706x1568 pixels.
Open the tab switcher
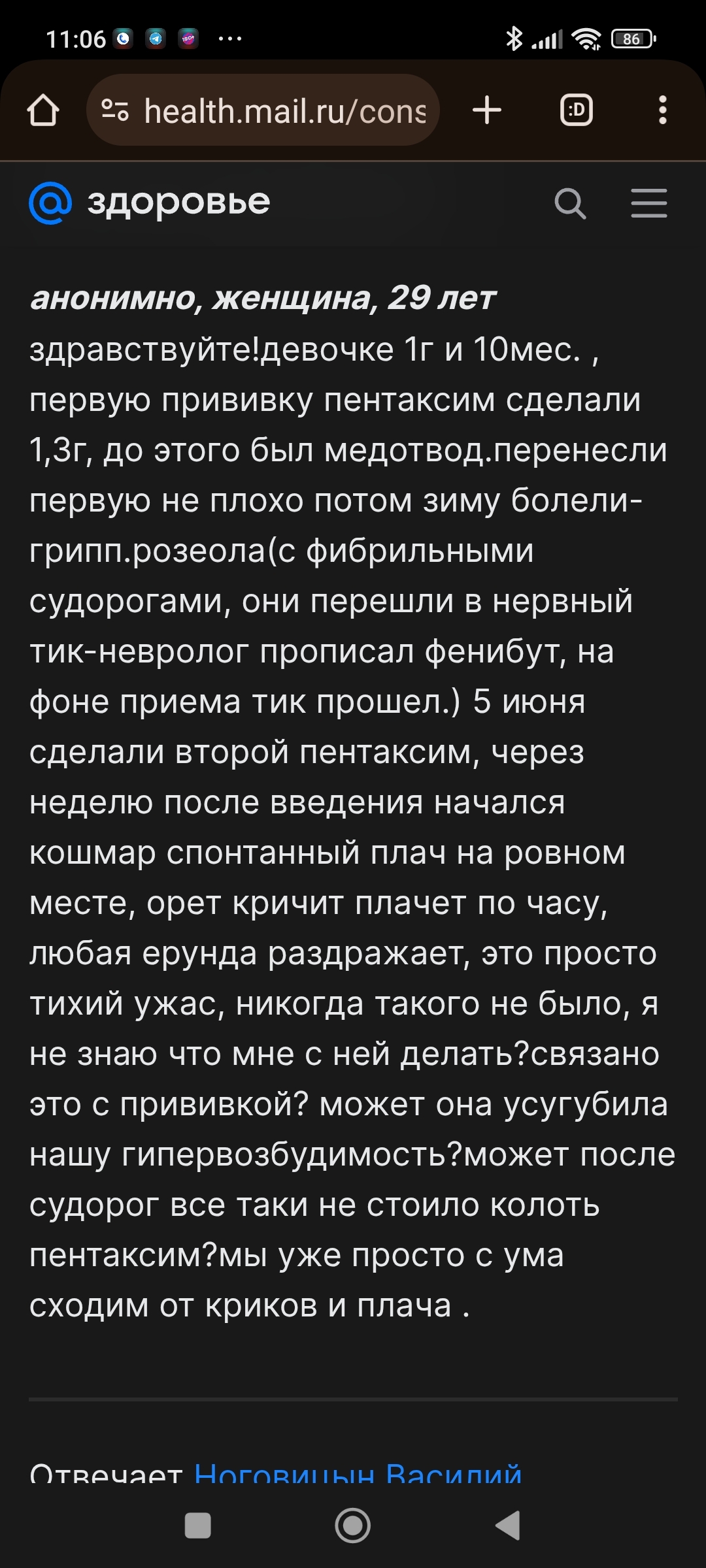[x=576, y=110]
